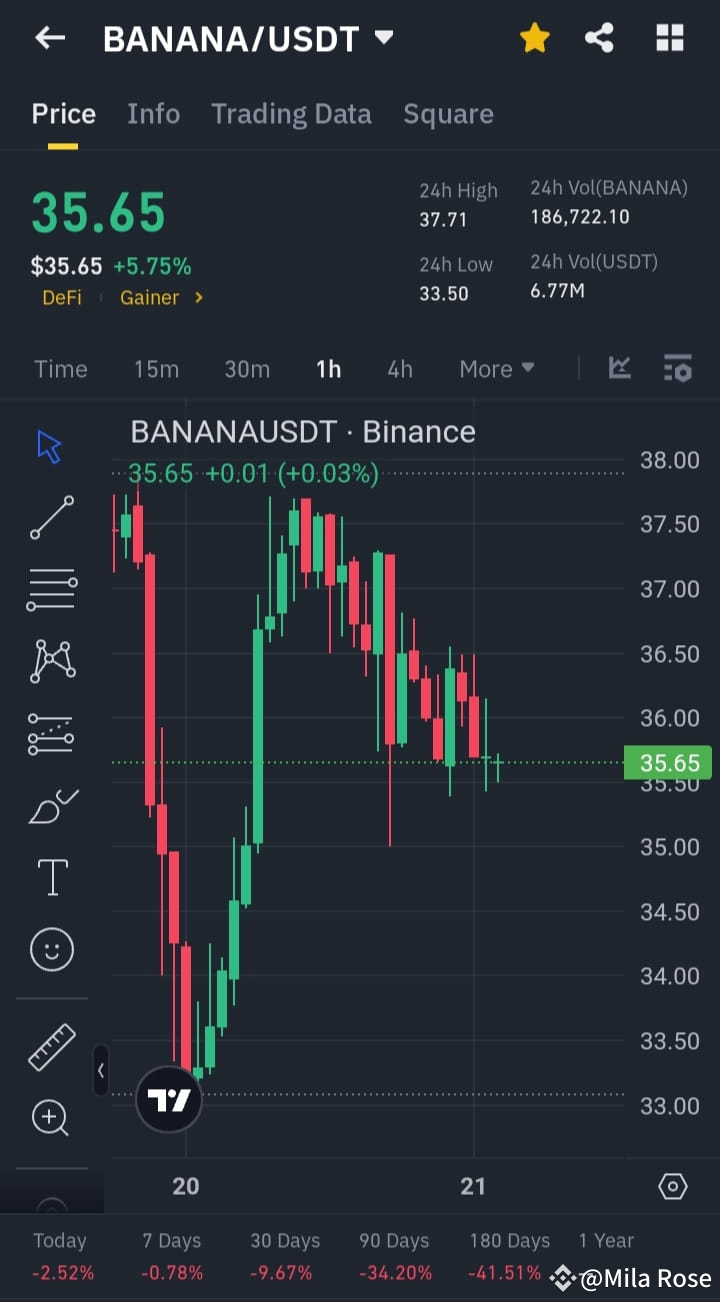The image size is (720, 1302).
Task: Open the emoji annotation tool
Action: (50, 949)
